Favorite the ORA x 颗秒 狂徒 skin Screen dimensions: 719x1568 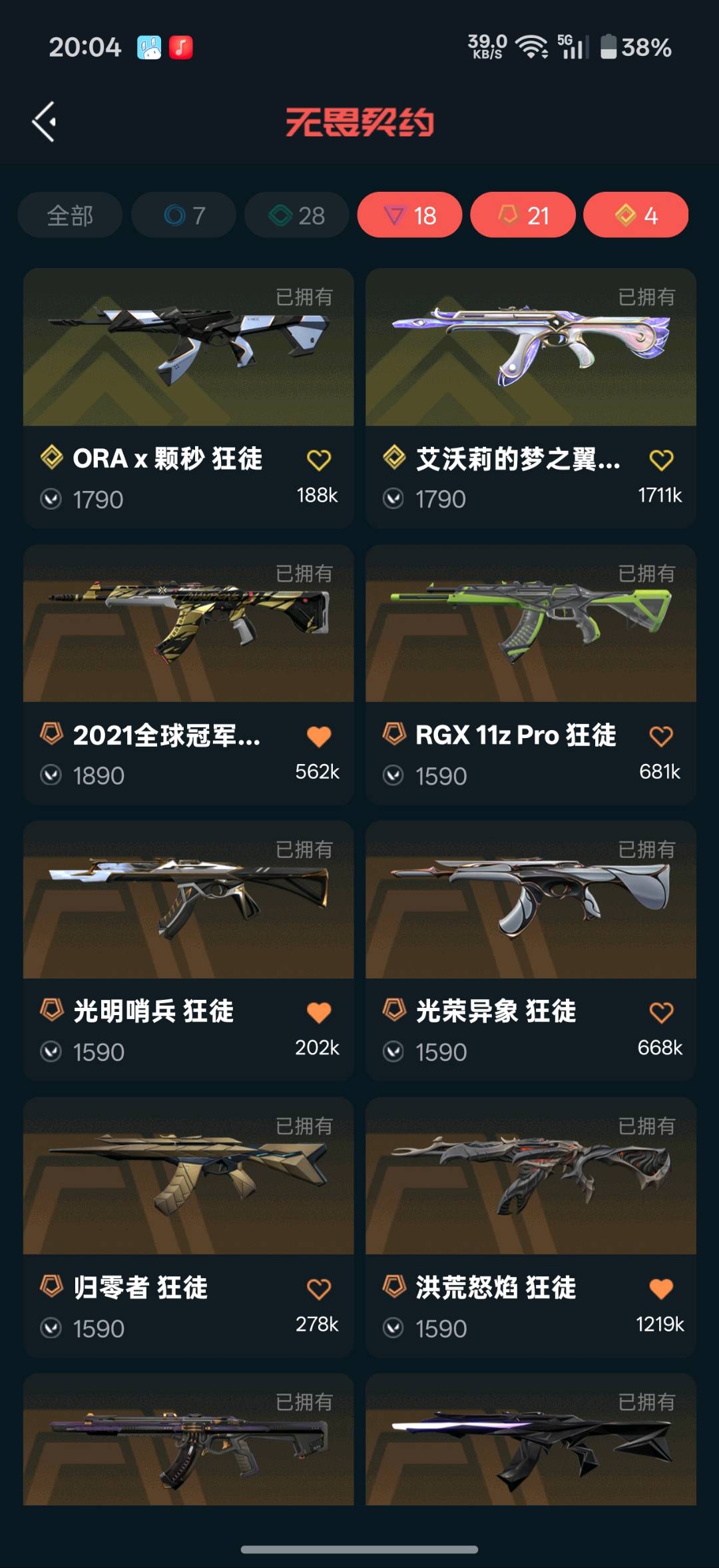318,460
